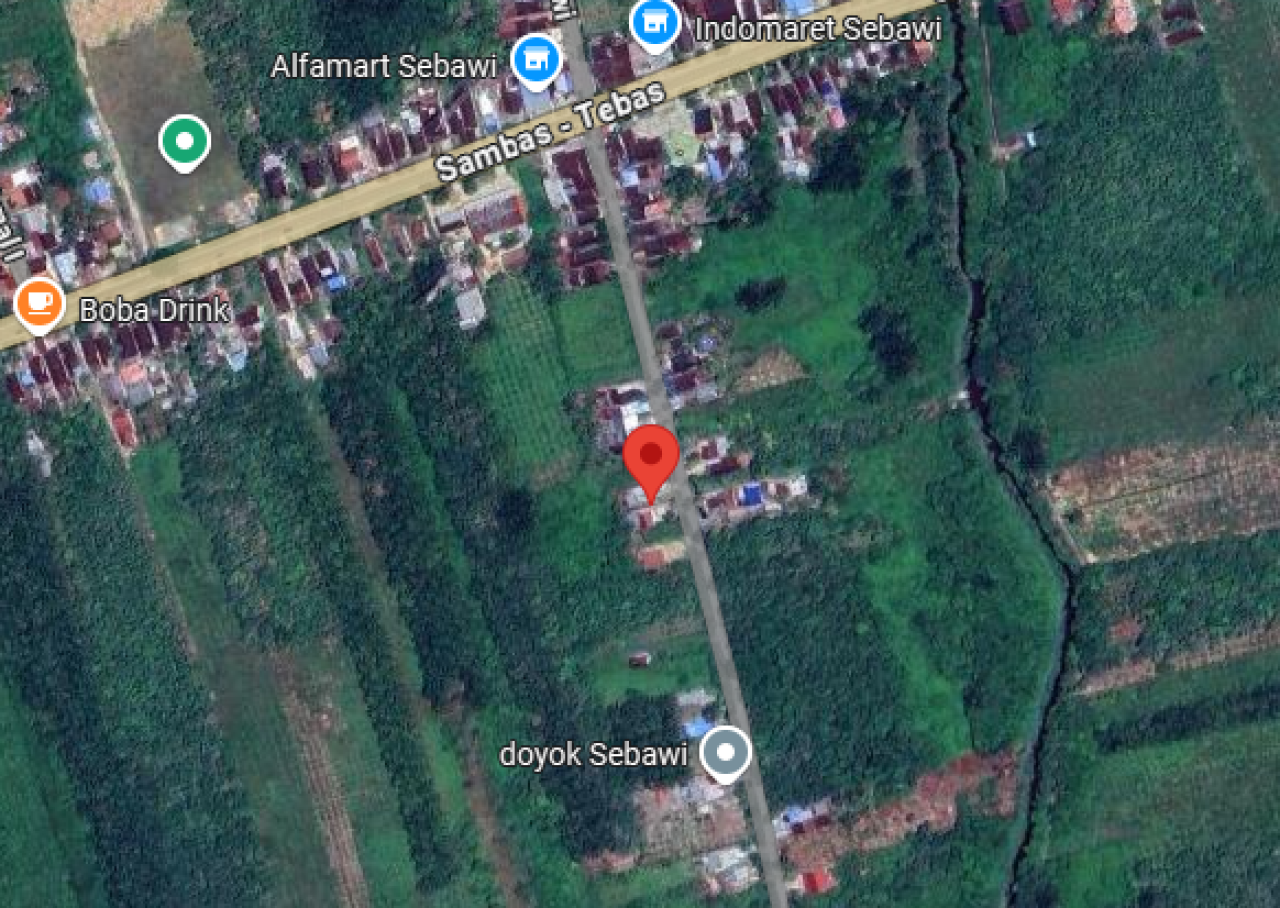Open the Alfamart Sebawi store marker
Viewport: 1280px width, 908px height.
[x=537, y=59]
